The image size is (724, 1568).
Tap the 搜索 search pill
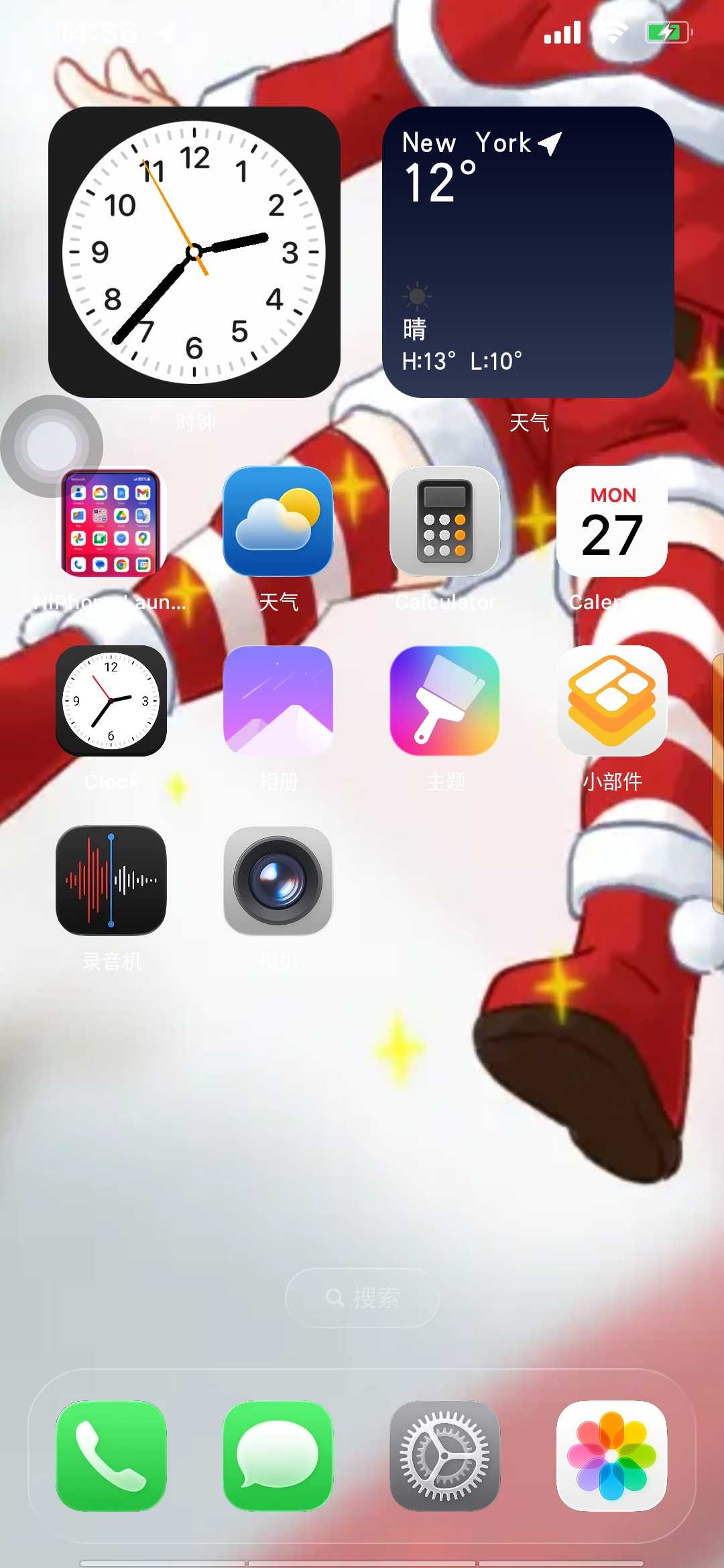click(362, 1298)
